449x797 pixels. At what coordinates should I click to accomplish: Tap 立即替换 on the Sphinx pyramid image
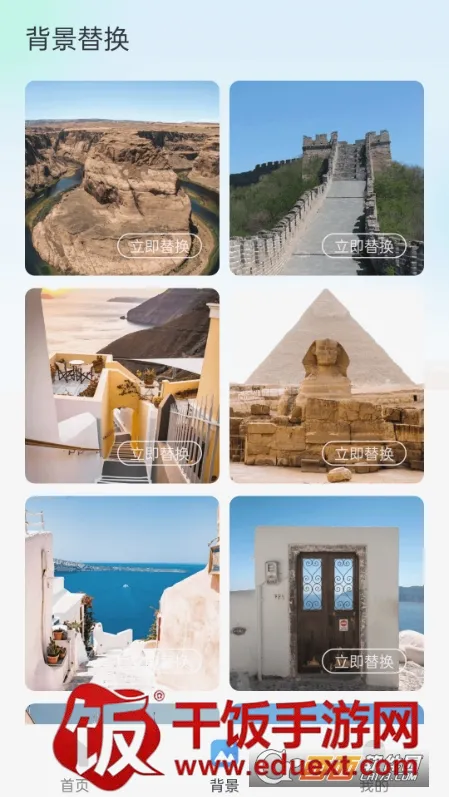tap(364, 454)
